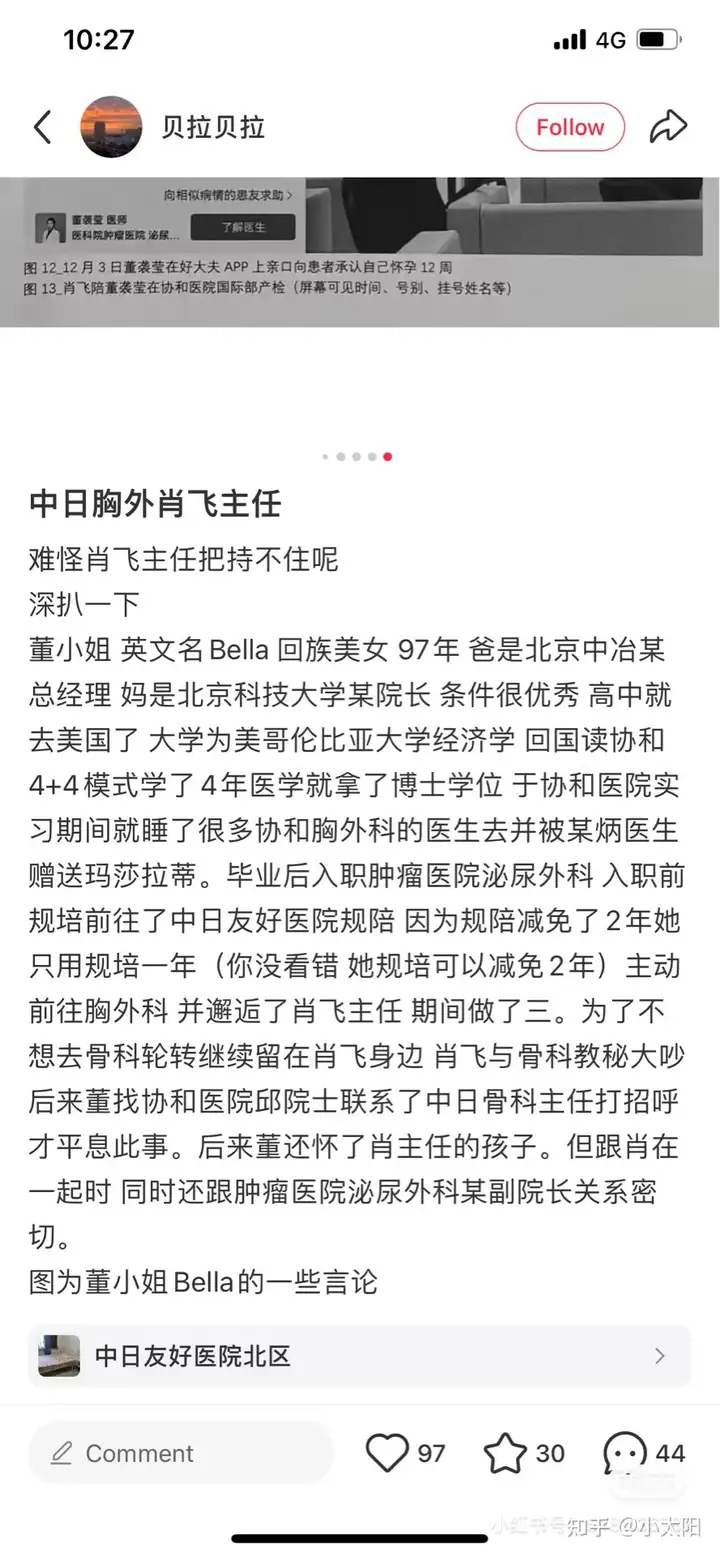Image resolution: width=720 pixels, height=1557 pixels.
Task: Open the post image in full view
Action: [x=360, y=252]
